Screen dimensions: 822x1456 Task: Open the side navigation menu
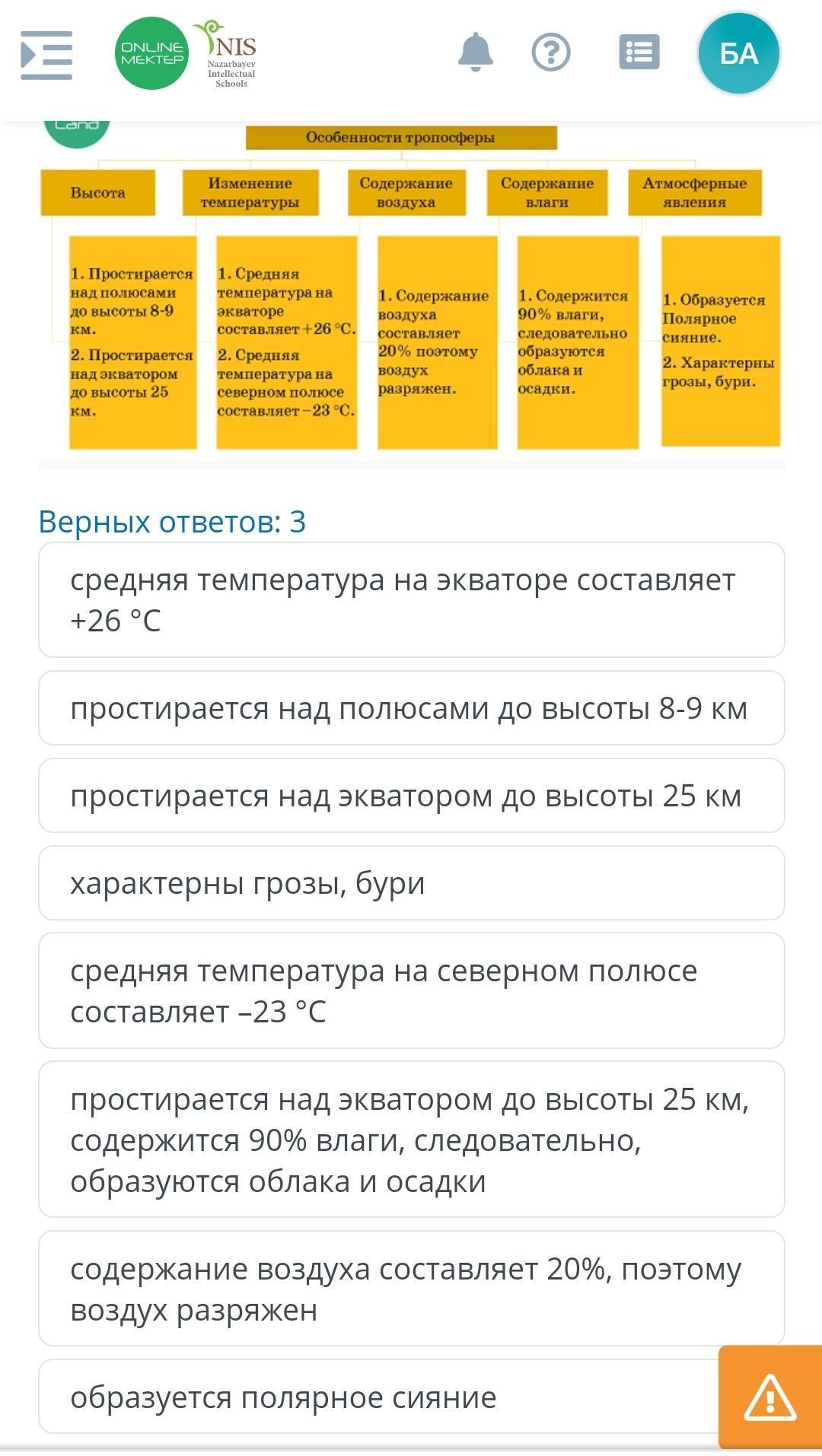46,55
